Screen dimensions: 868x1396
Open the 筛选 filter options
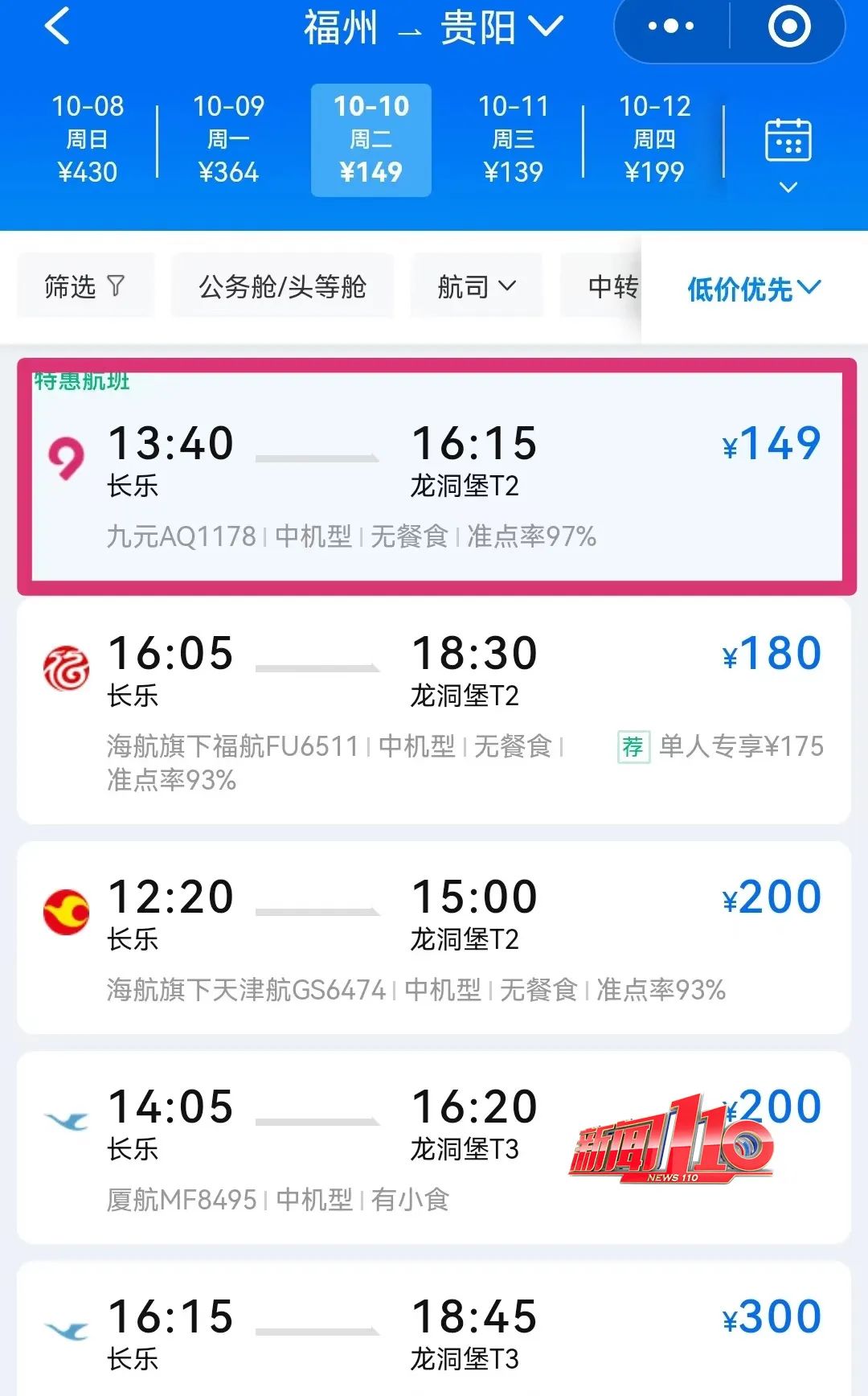click(85, 286)
